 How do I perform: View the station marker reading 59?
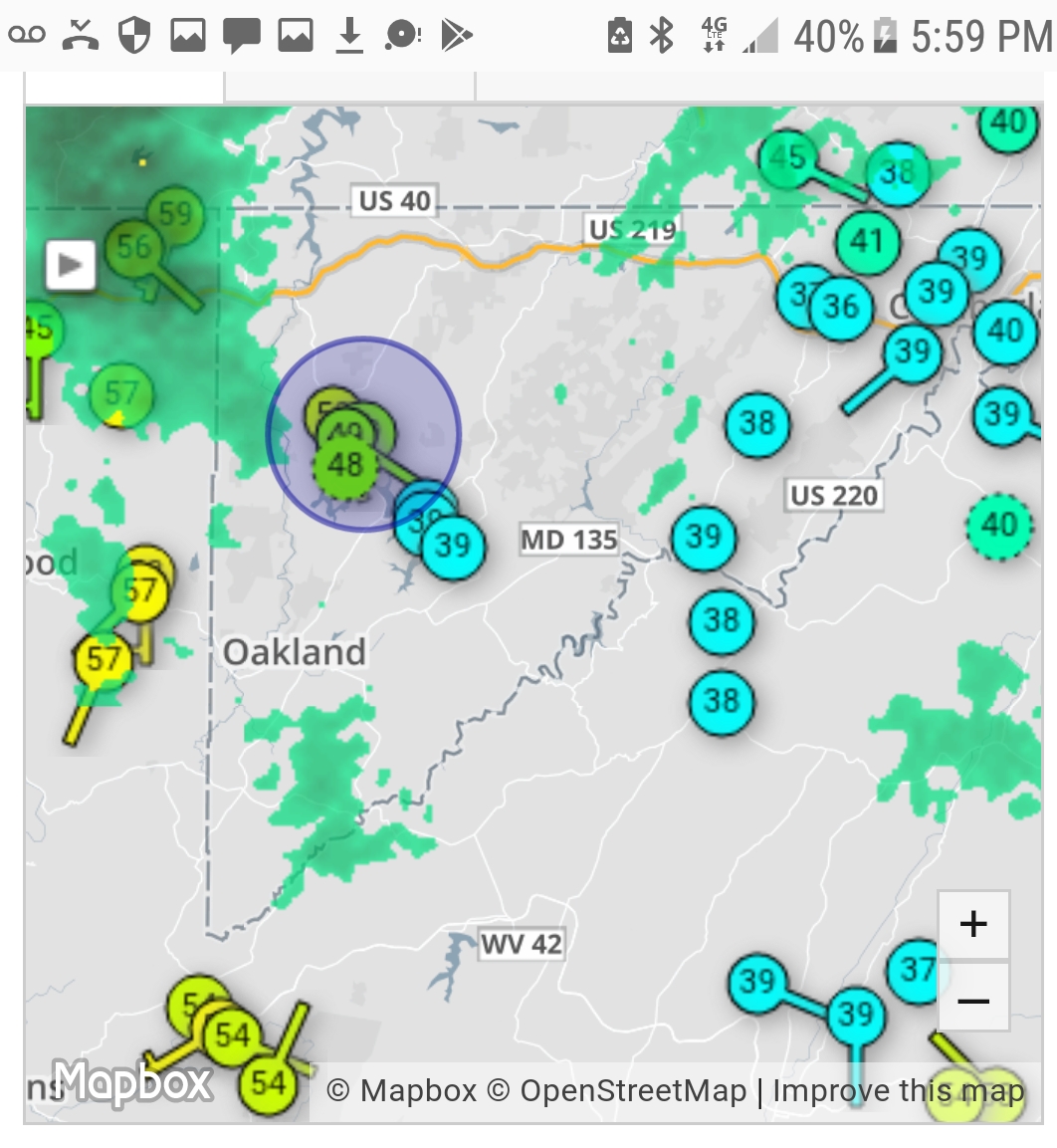pyautogui.click(x=175, y=214)
